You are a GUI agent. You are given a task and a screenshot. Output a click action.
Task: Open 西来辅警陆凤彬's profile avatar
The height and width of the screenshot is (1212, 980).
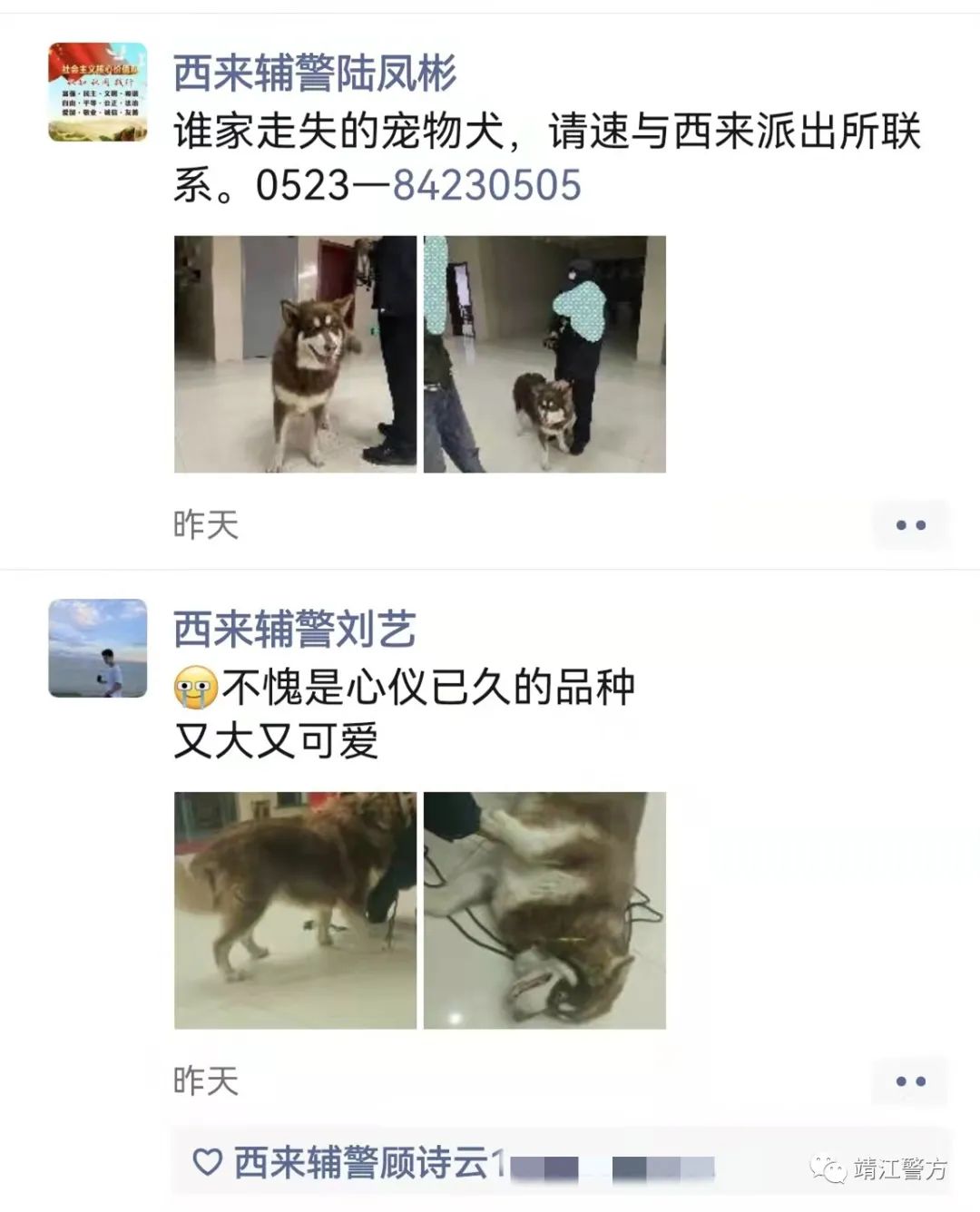[x=97, y=92]
